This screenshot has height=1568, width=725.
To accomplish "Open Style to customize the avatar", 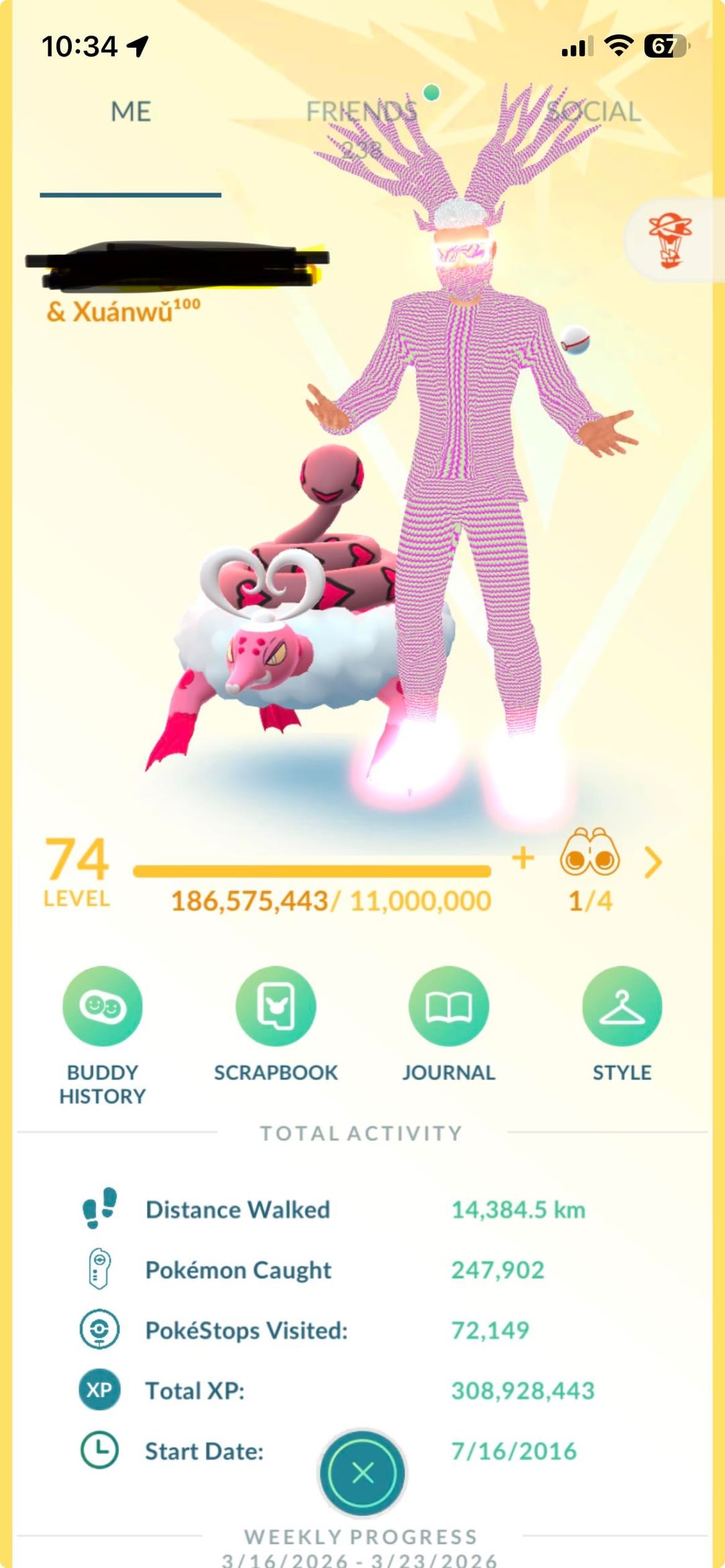I will (x=622, y=1006).
